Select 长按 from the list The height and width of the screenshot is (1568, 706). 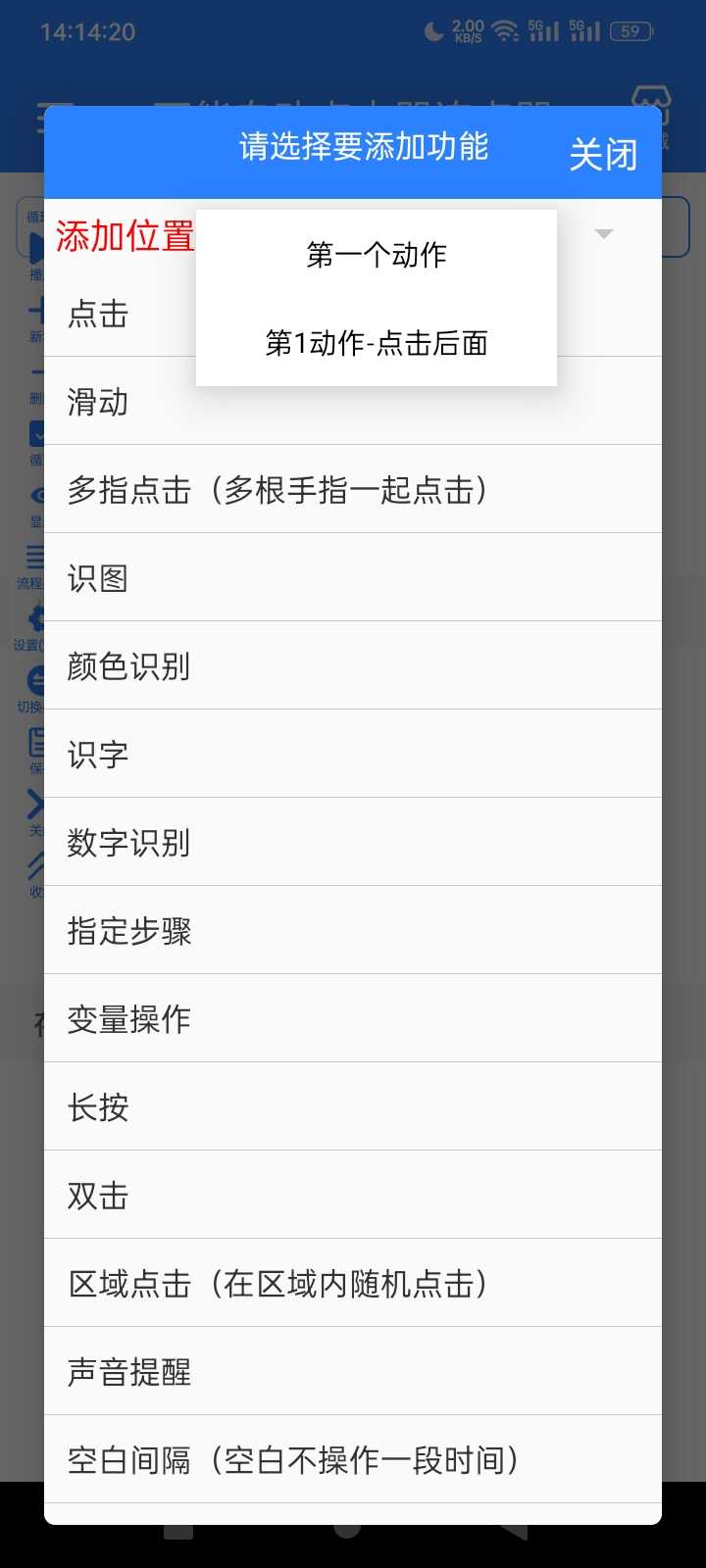tap(353, 1107)
